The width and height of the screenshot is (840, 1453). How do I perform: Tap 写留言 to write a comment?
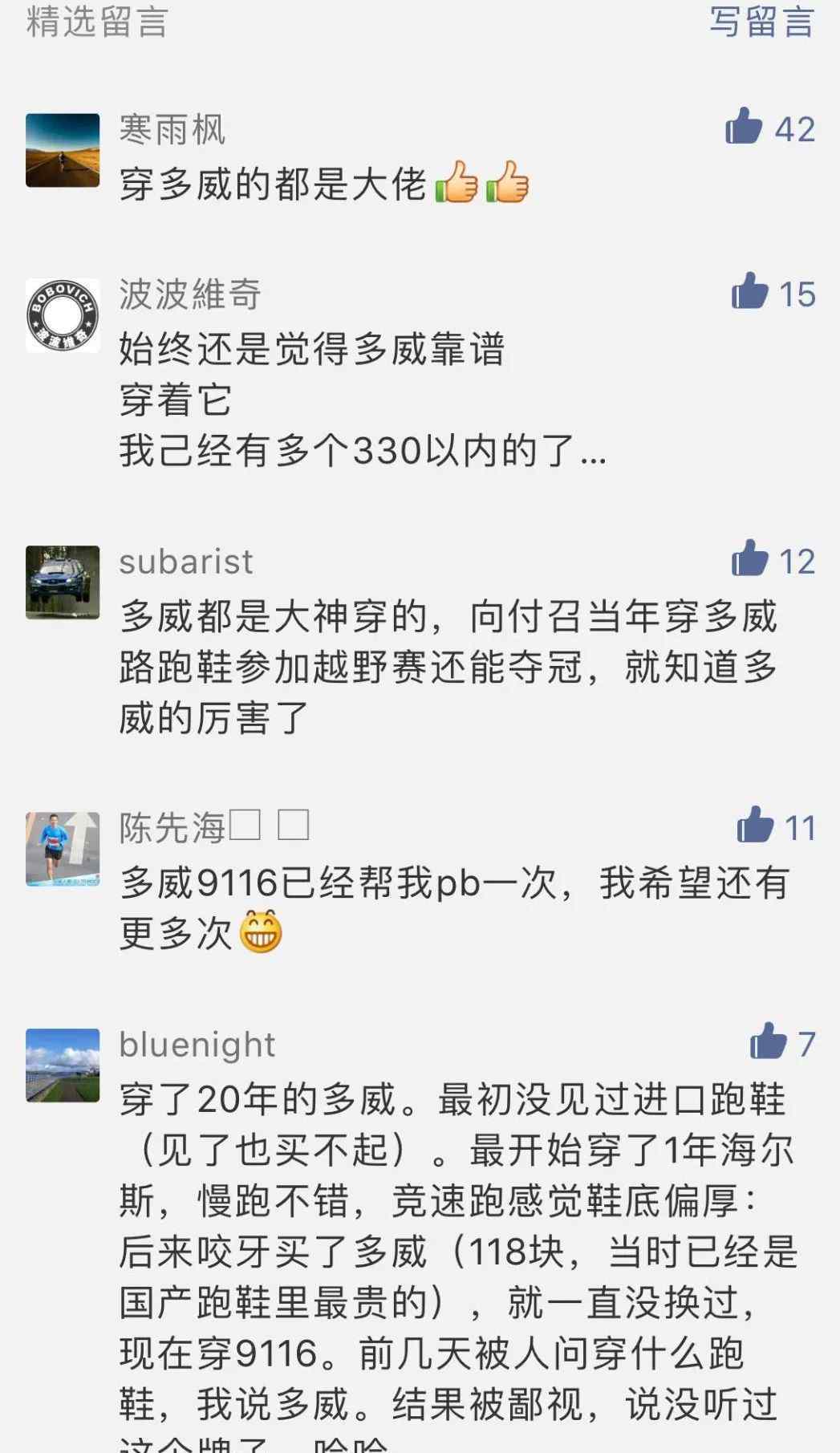coord(761,22)
